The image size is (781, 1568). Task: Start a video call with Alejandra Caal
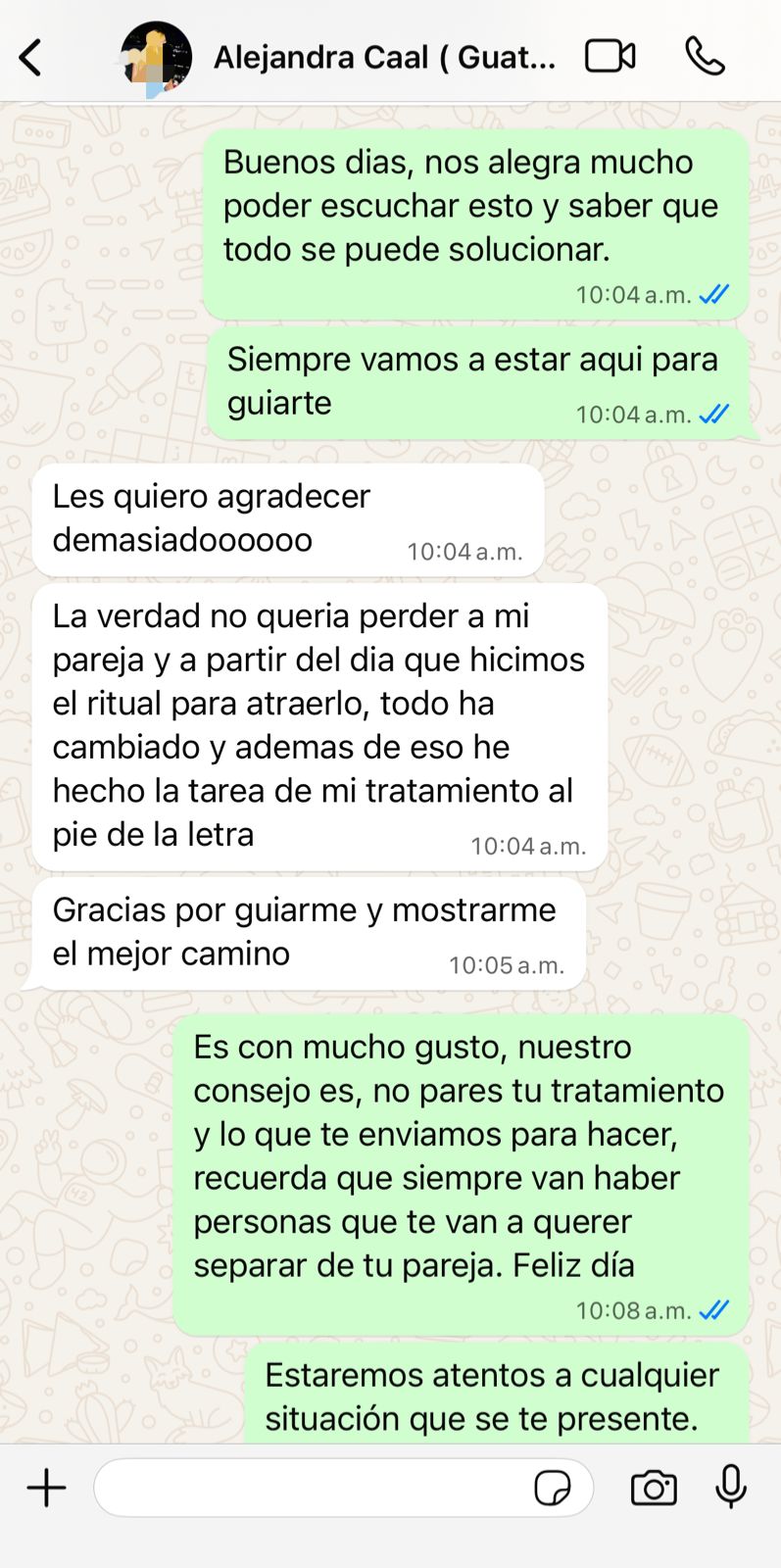(x=610, y=57)
